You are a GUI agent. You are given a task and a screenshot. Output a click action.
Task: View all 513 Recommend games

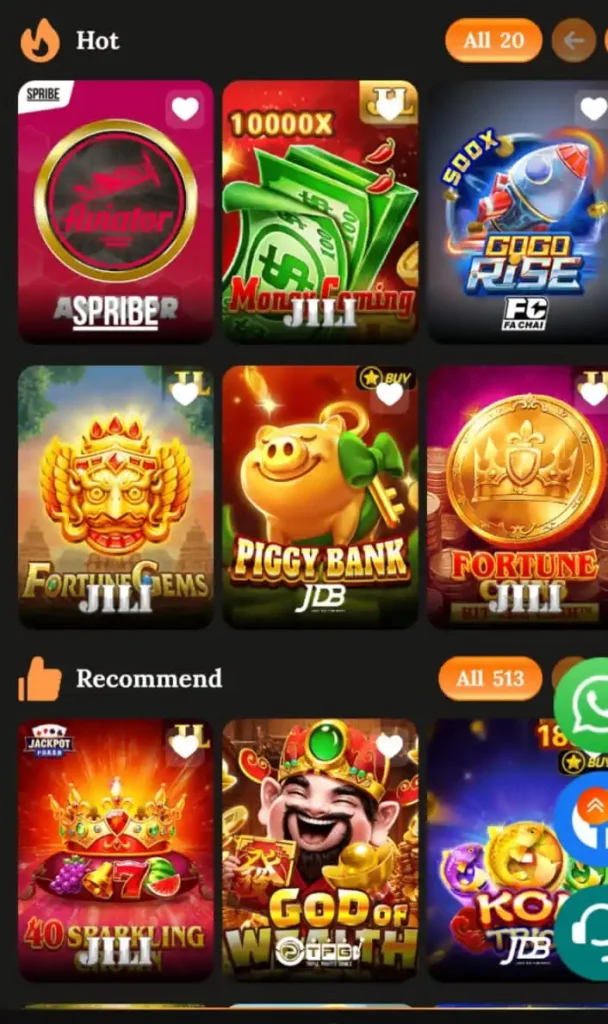tap(490, 679)
